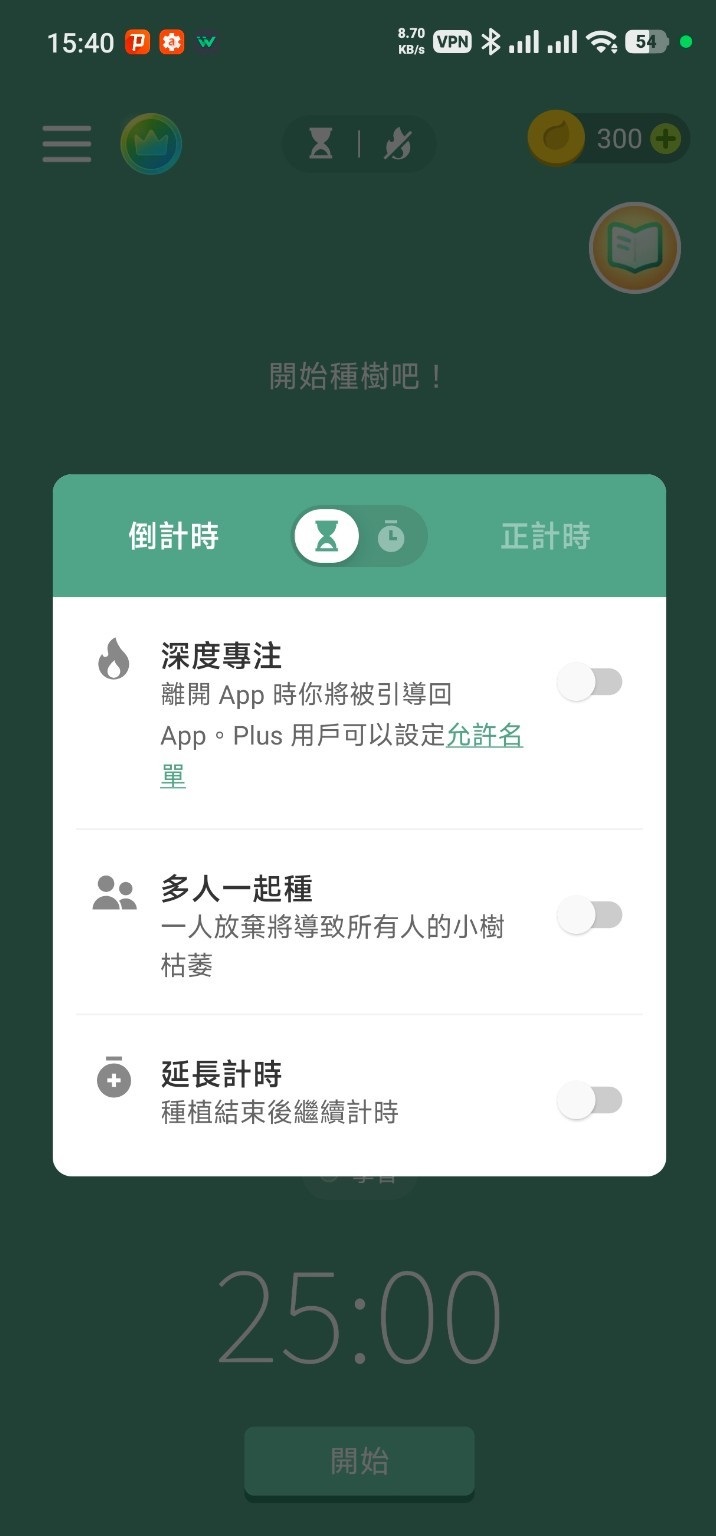Switch to 正計時 mode
This screenshot has height=1536, width=716.
pos(545,537)
